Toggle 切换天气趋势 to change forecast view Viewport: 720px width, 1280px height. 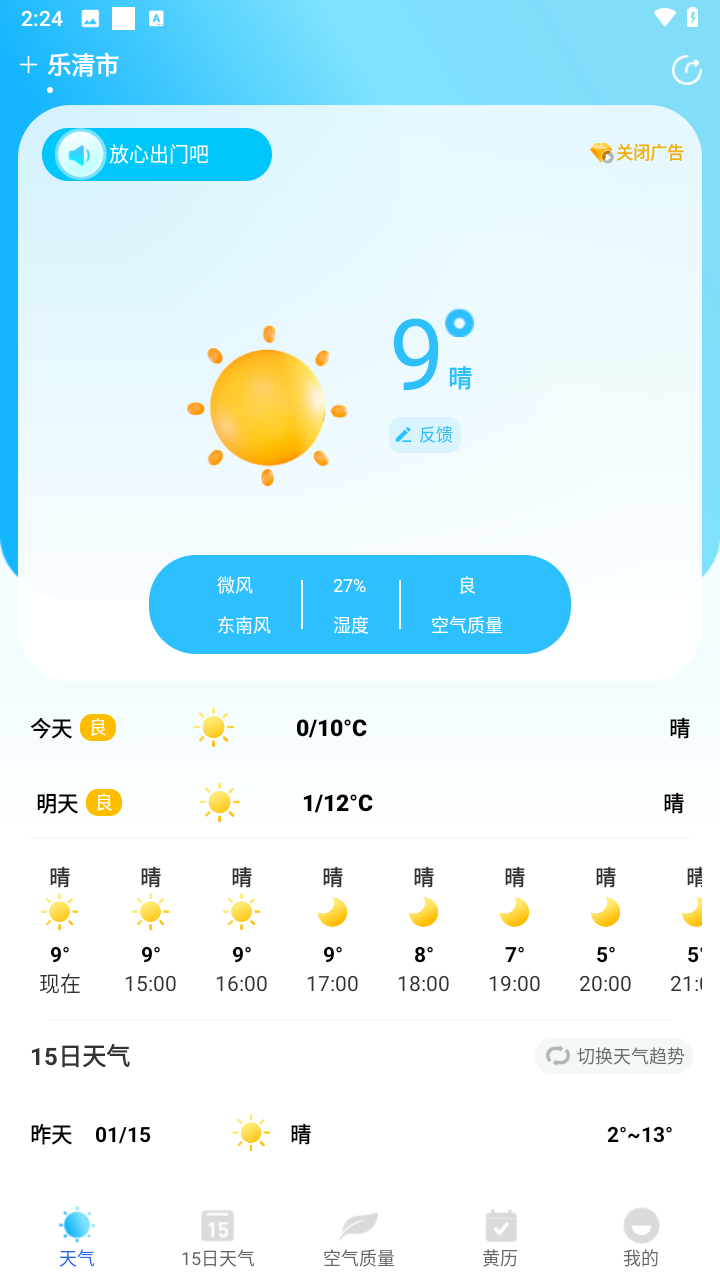[x=614, y=1055]
